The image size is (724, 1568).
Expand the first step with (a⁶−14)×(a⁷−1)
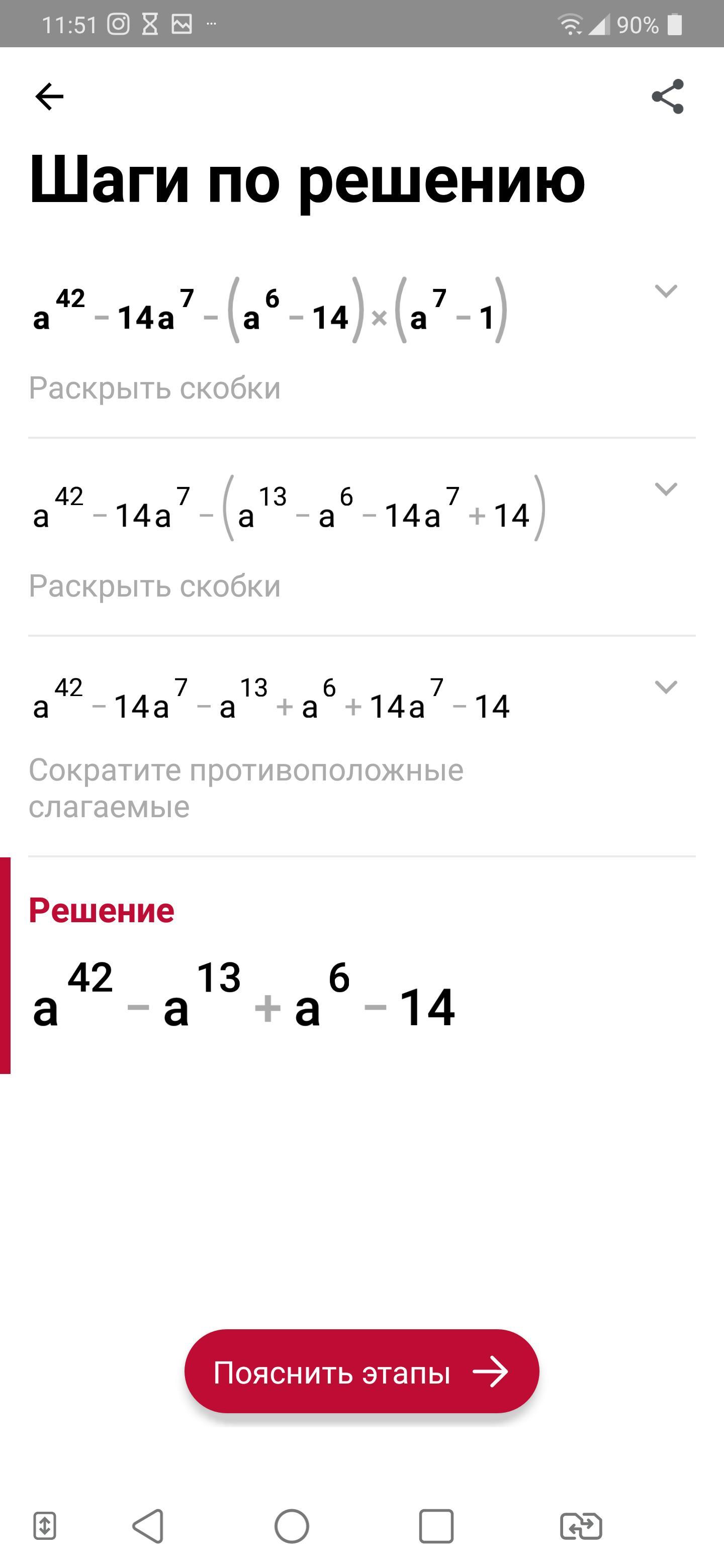pyautogui.click(x=666, y=291)
